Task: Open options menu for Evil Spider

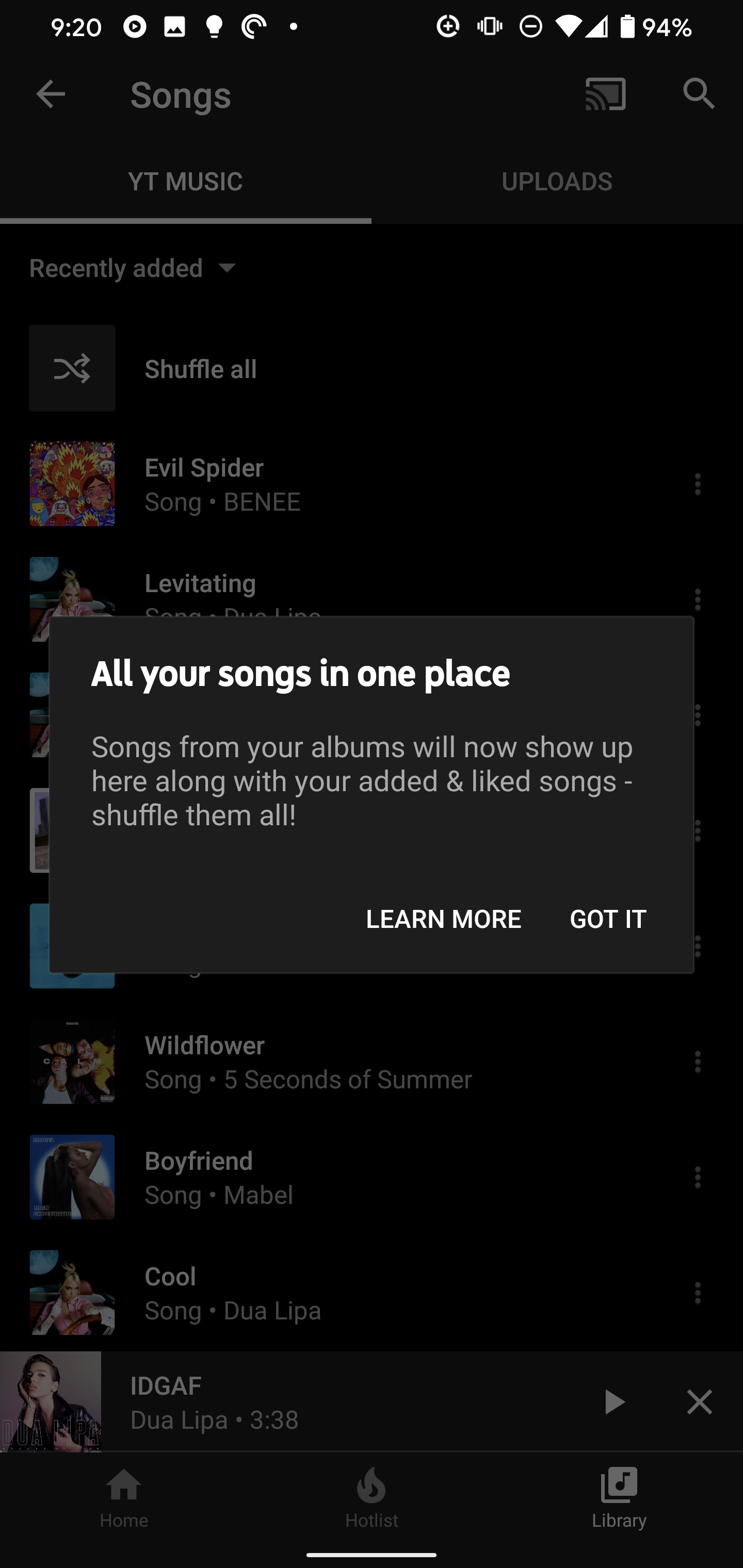Action: tap(698, 484)
